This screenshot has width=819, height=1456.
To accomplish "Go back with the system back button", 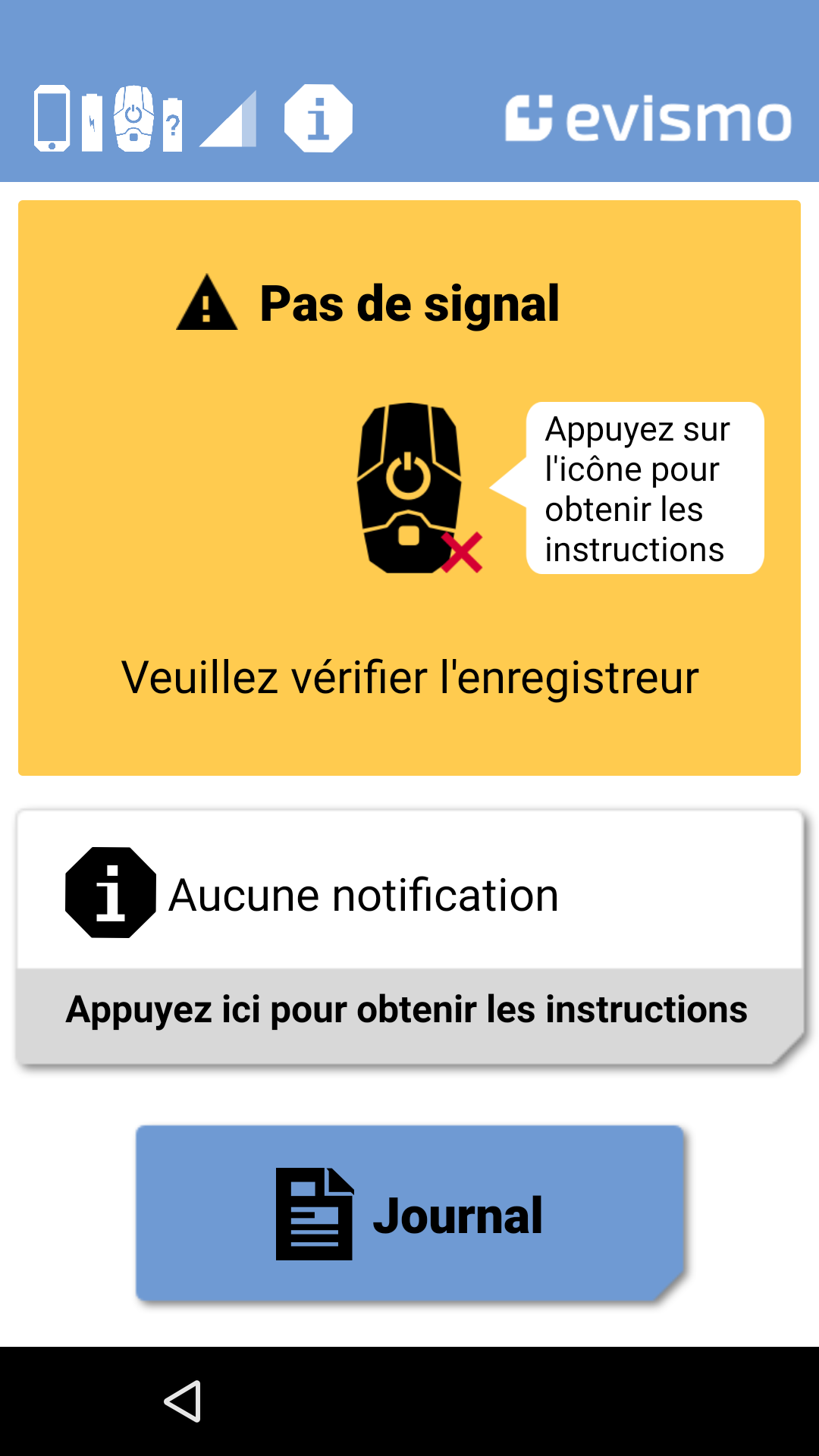I will (x=183, y=1401).
